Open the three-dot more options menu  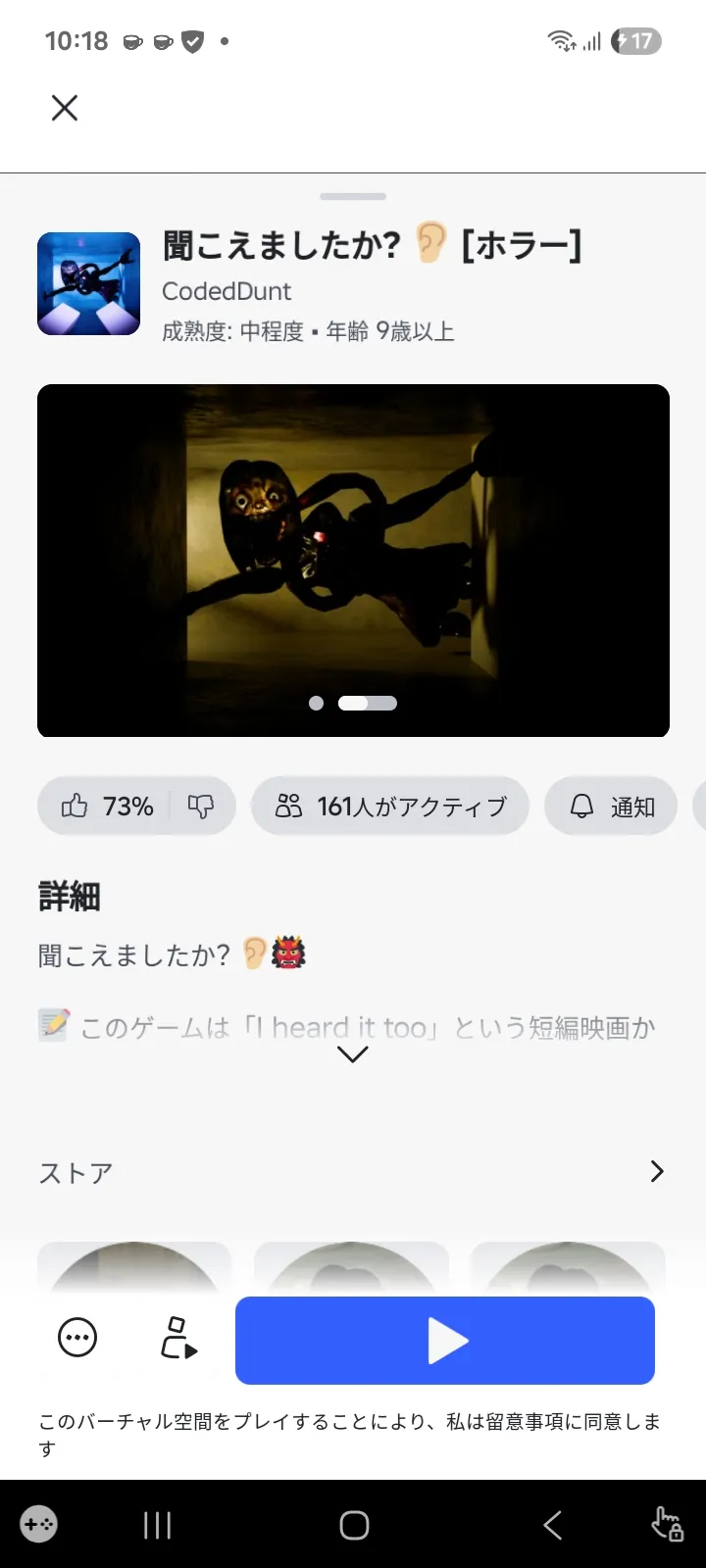[x=77, y=1338]
